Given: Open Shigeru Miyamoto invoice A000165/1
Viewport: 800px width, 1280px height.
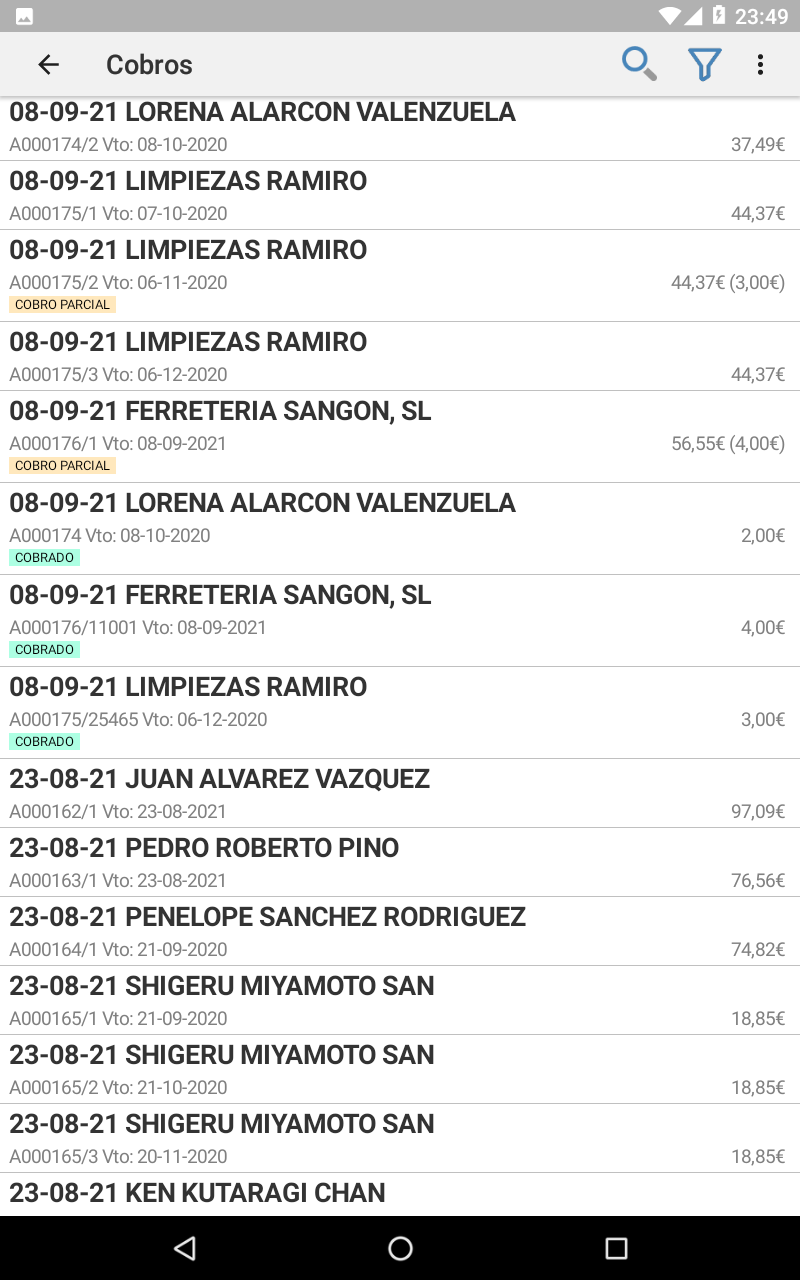Looking at the screenshot, I should point(400,1001).
